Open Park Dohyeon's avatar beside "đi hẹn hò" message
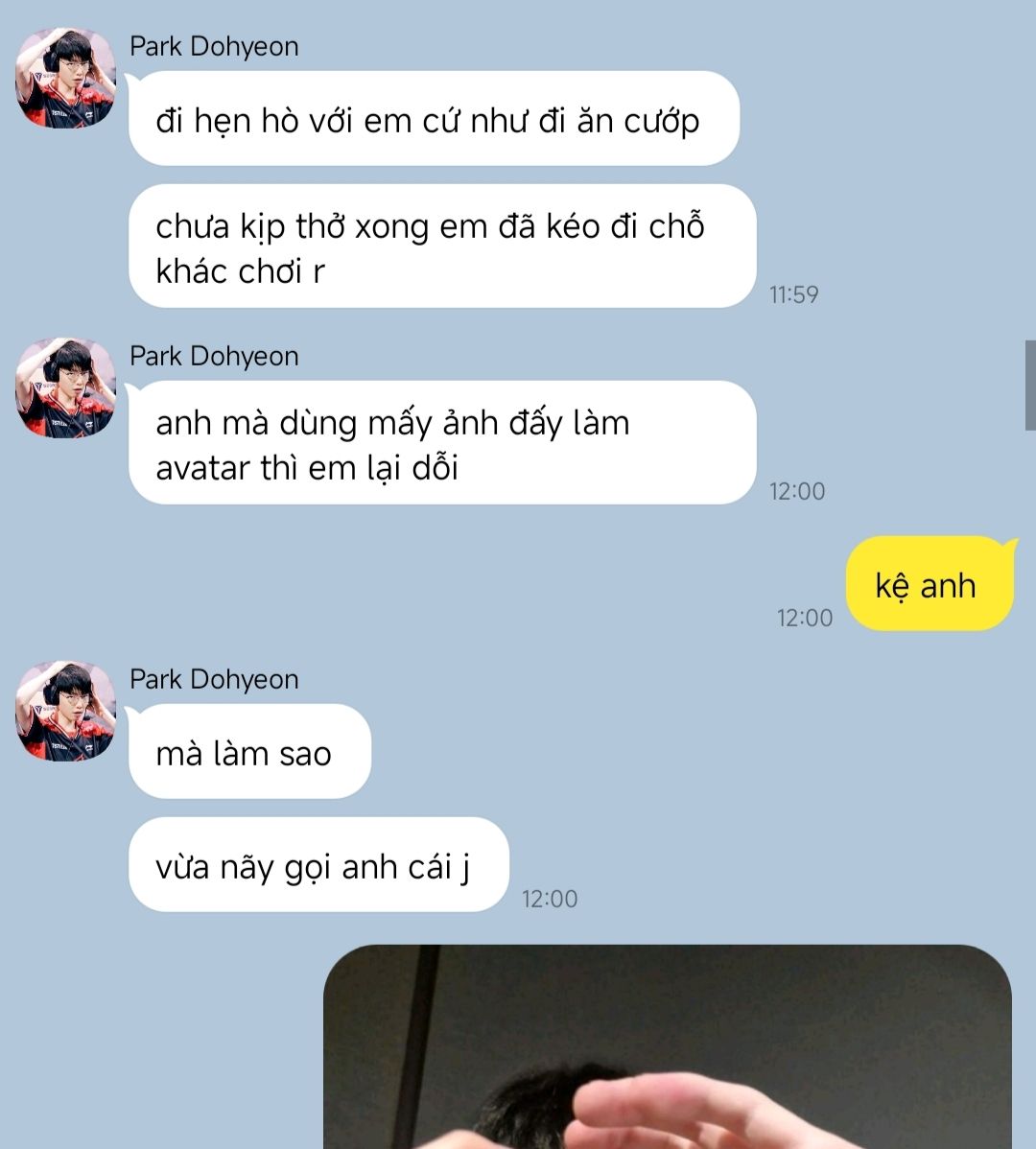The width and height of the screenshot is (1036, 1149). (x=65, y=78)
